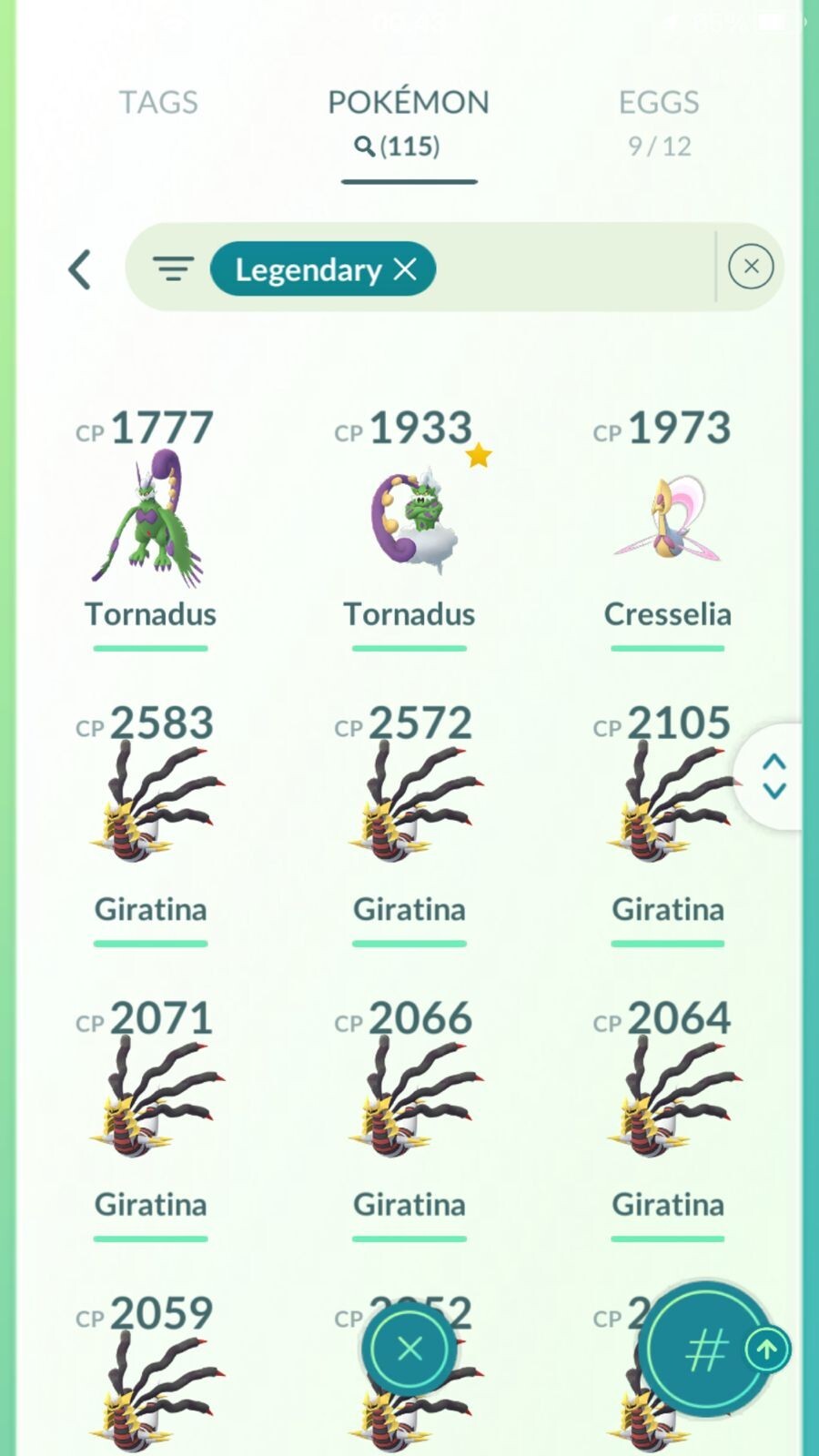
Task: Close the Pokémon list with the X button
Action: [x=409, y=1349]
